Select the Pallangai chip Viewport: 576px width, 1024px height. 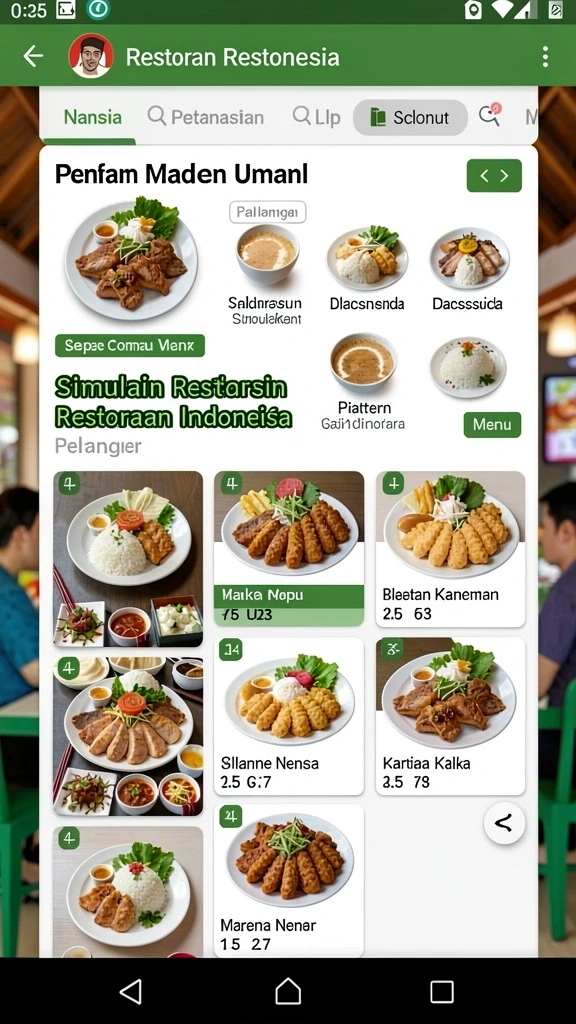click(x=268, y=212)
